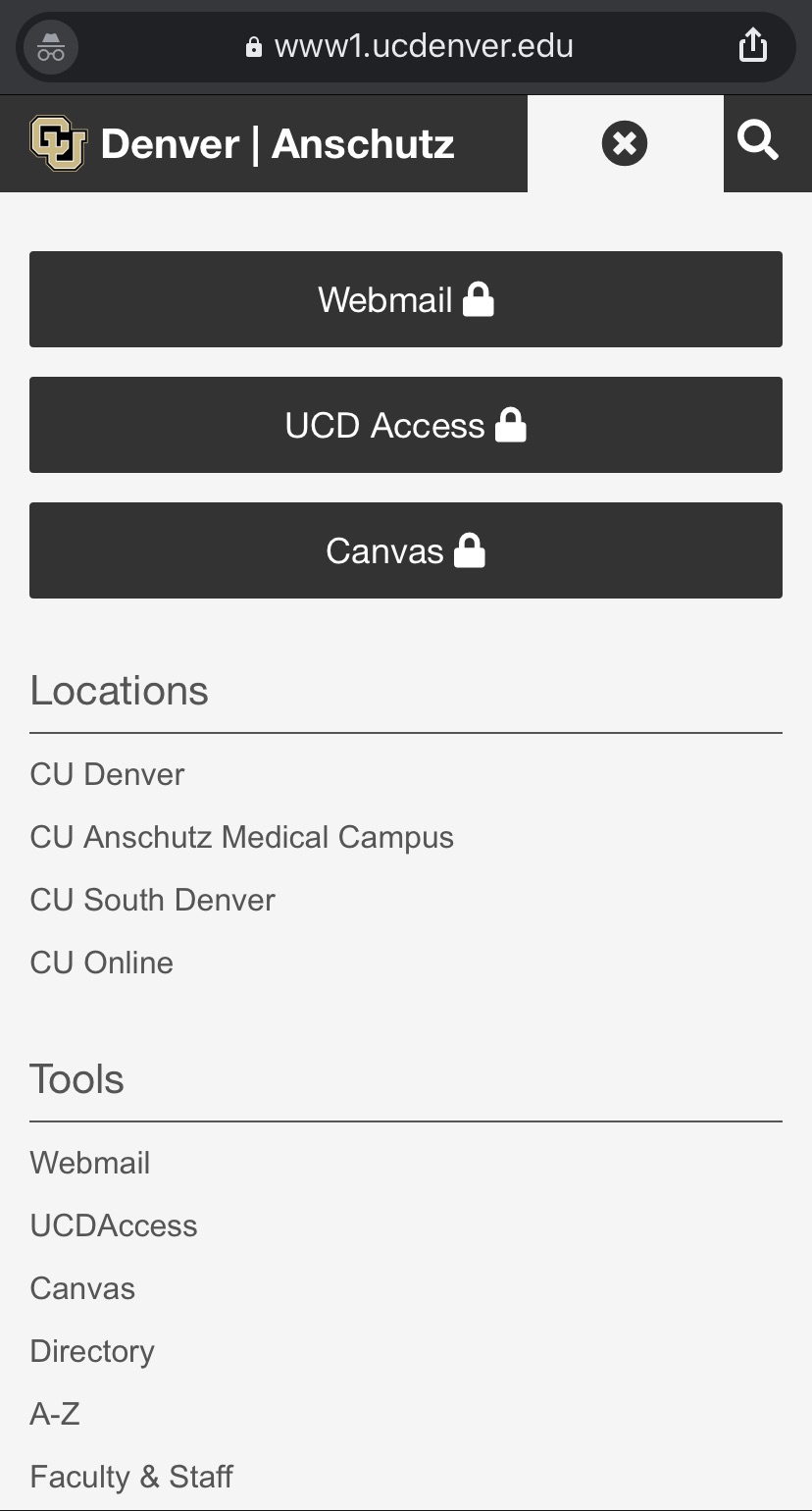Launch Canvas from the dark button
The width and height of the screenshot is (812, 1511).
pyautogui.click(x=406, y=550)
